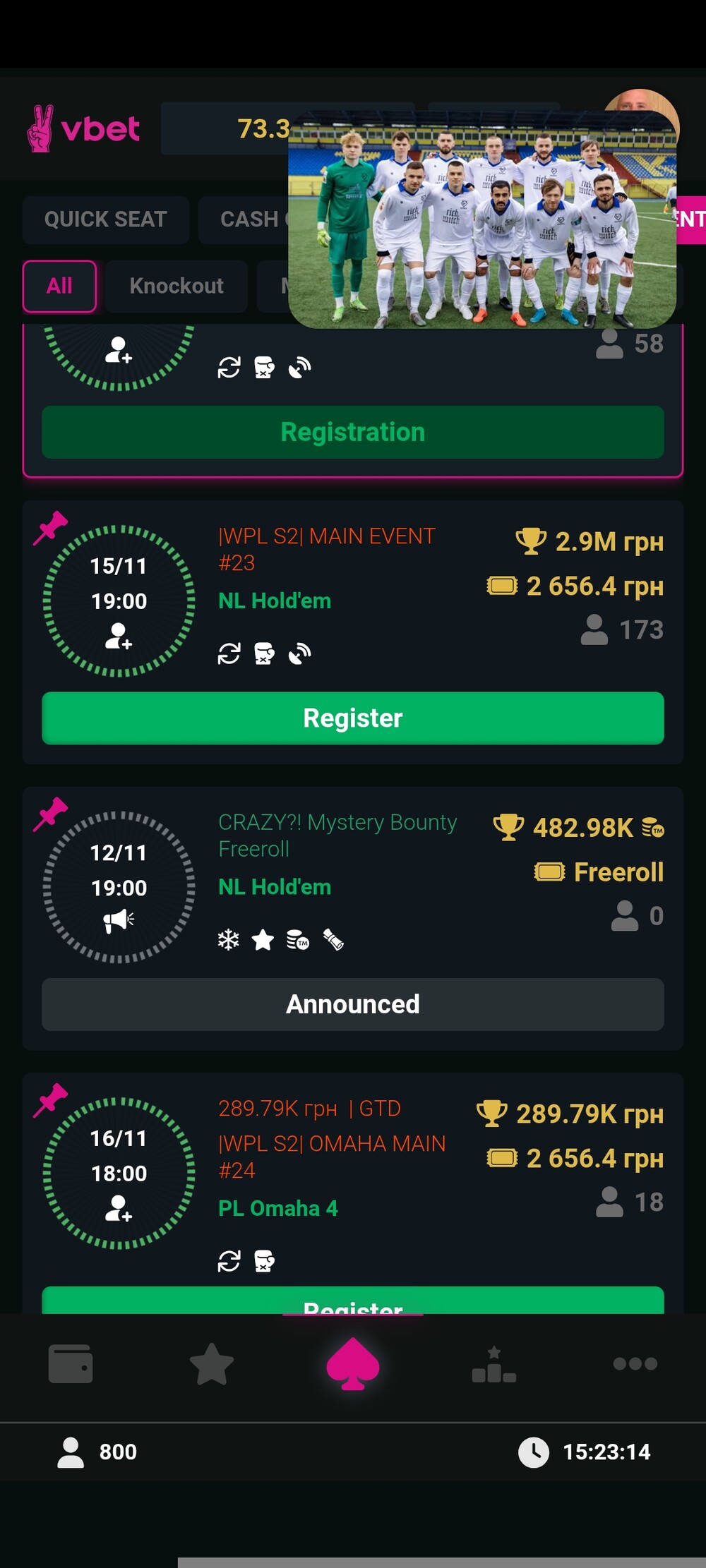The image size is (706, 1568).
Task: Open the three-dots more menu
Action: 635,1363
